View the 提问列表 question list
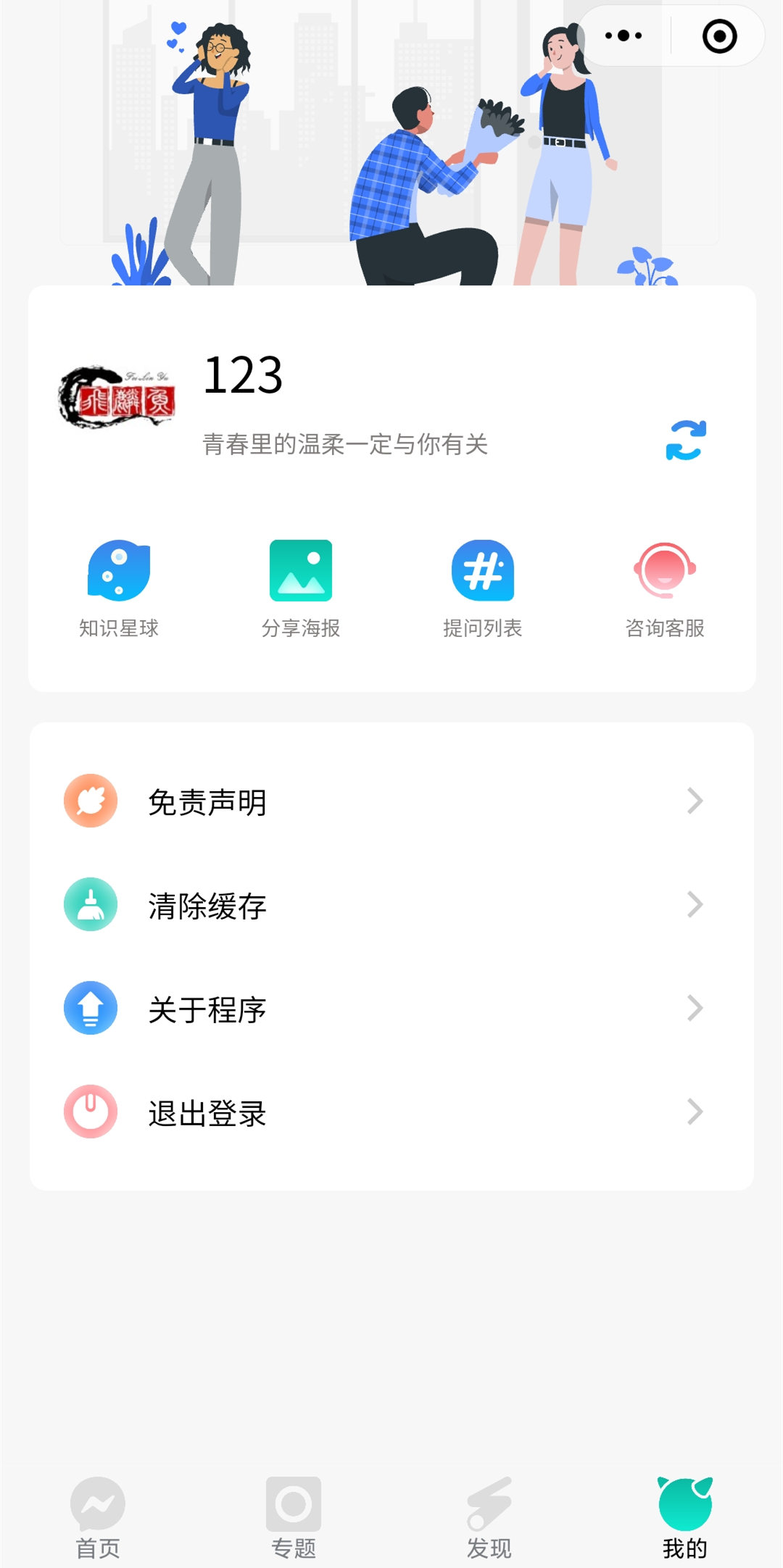This screenshot has width=783, height=1568. (x=483, y=588)
